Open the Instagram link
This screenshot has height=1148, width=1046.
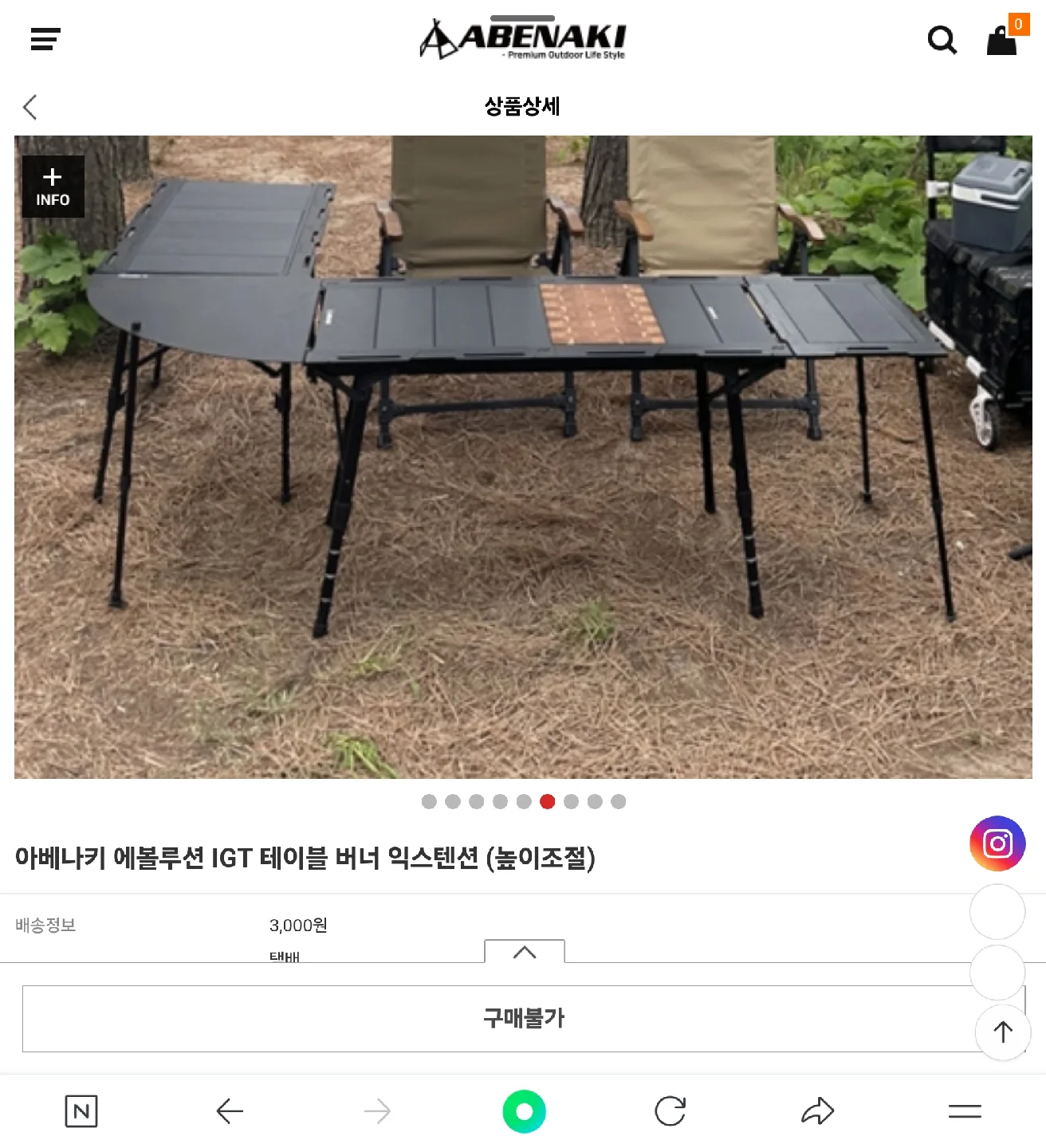pos(997,843)
